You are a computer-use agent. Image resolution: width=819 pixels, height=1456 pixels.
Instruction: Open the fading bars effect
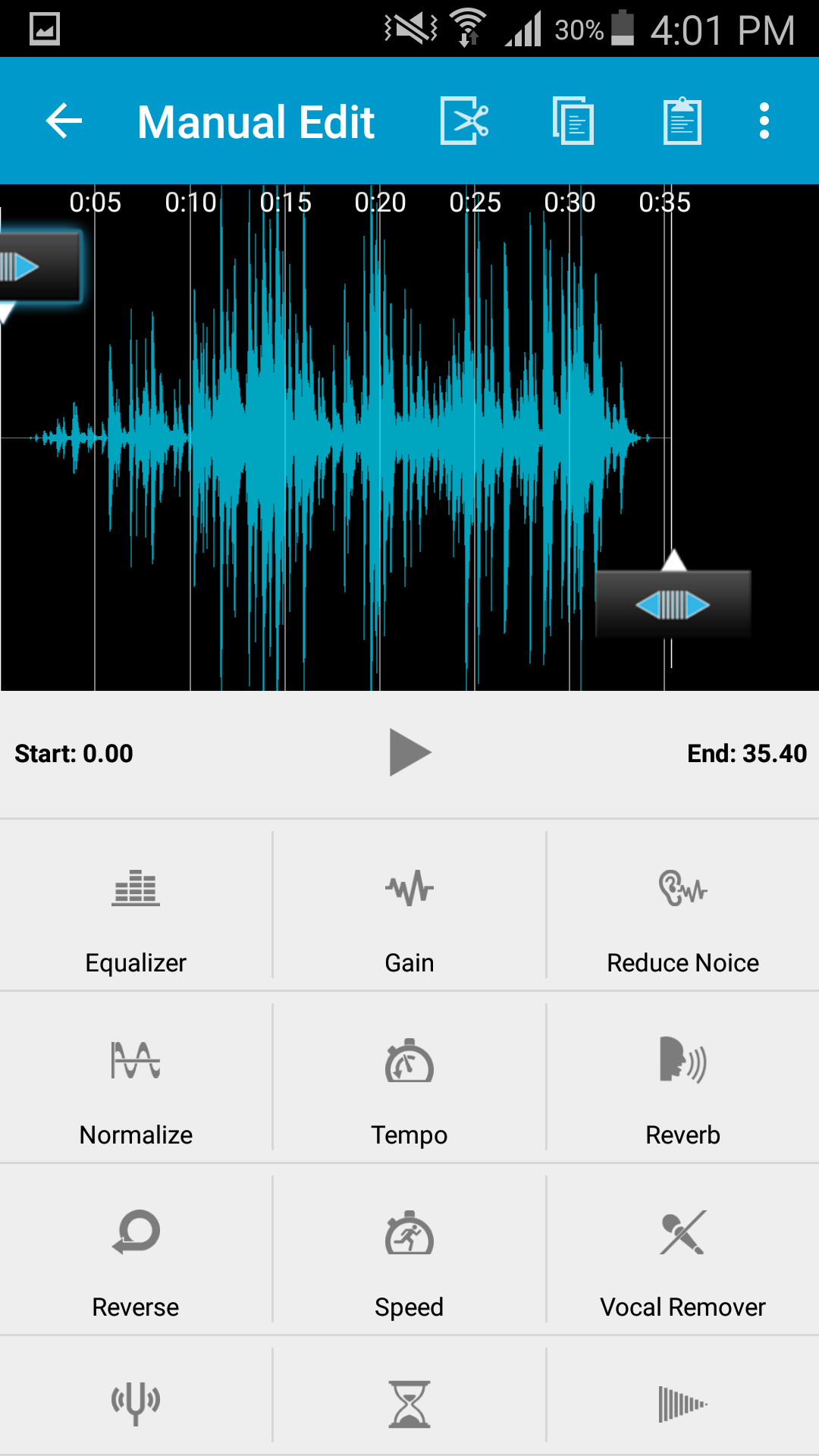pos(682,1403)
